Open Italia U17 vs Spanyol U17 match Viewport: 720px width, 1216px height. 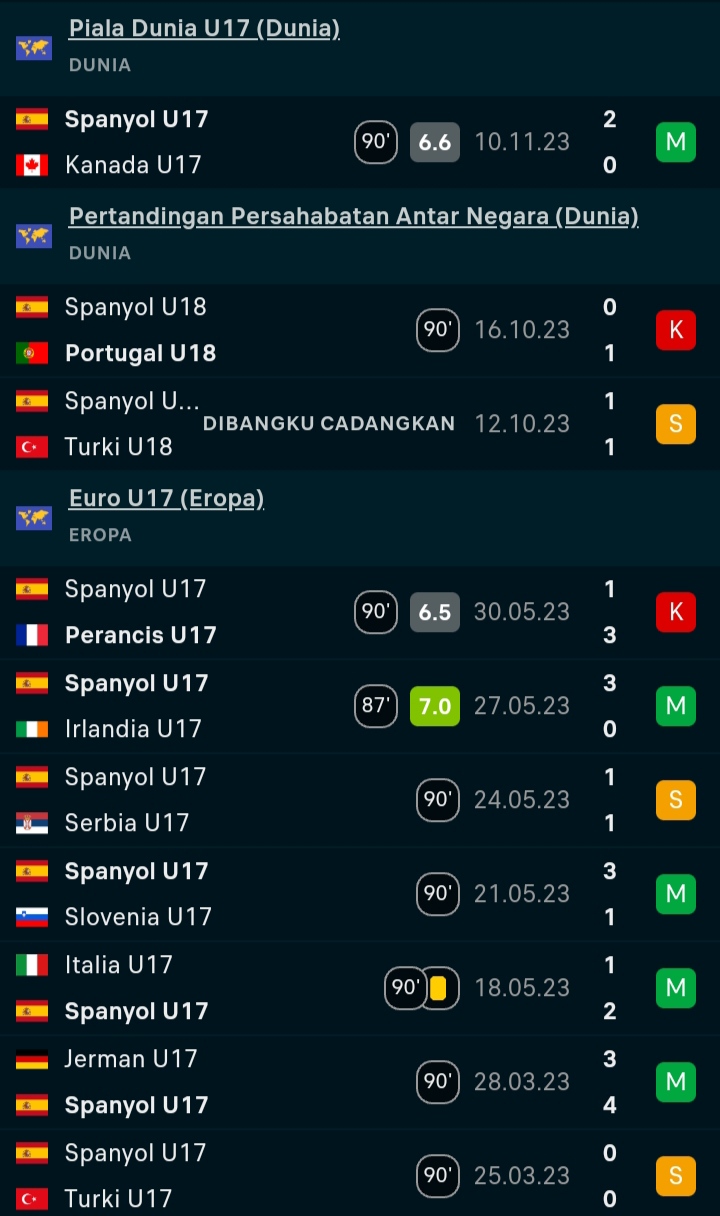[x=300, y=988]
